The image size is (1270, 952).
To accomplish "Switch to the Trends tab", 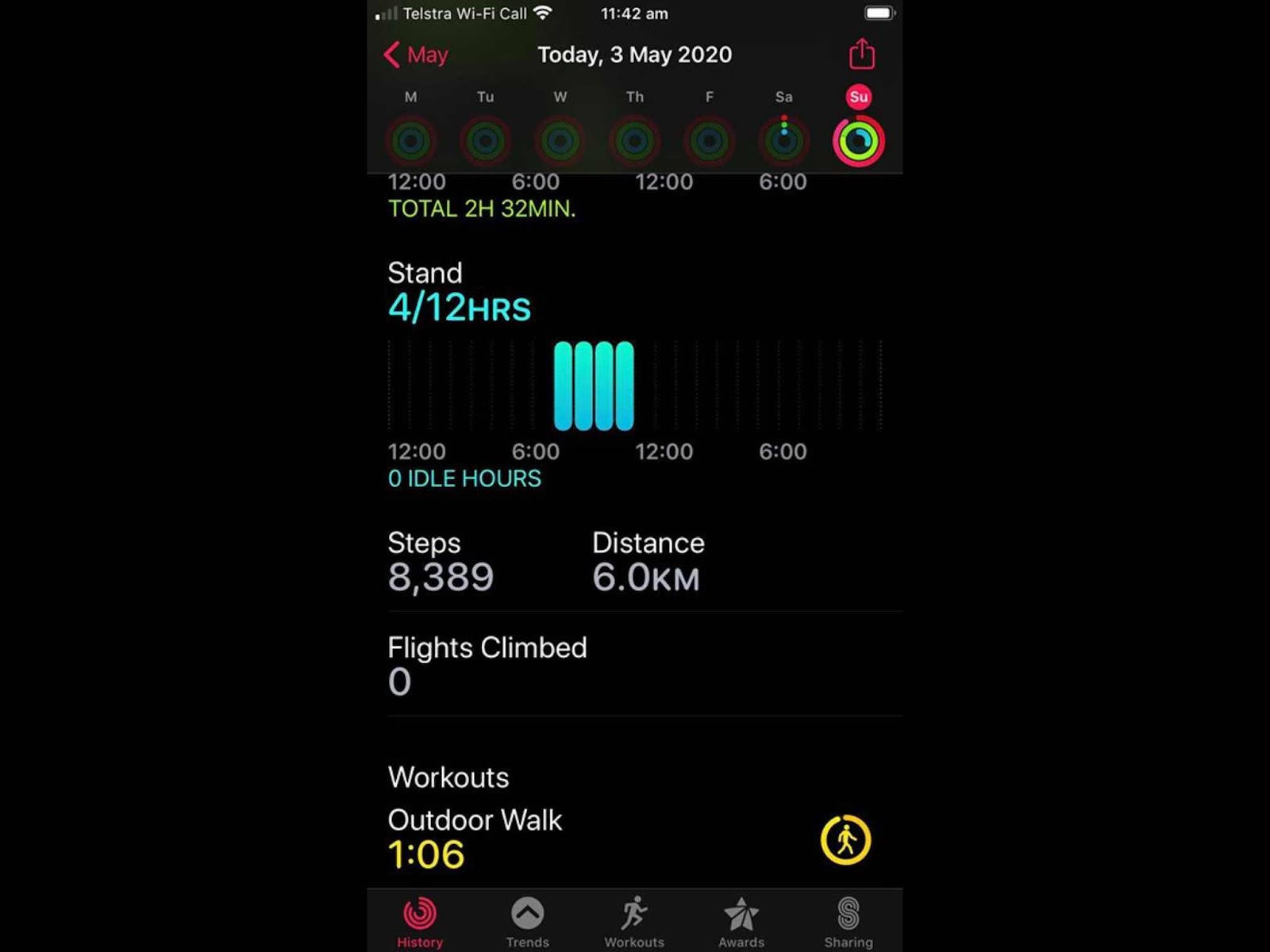I will (527, 922).
